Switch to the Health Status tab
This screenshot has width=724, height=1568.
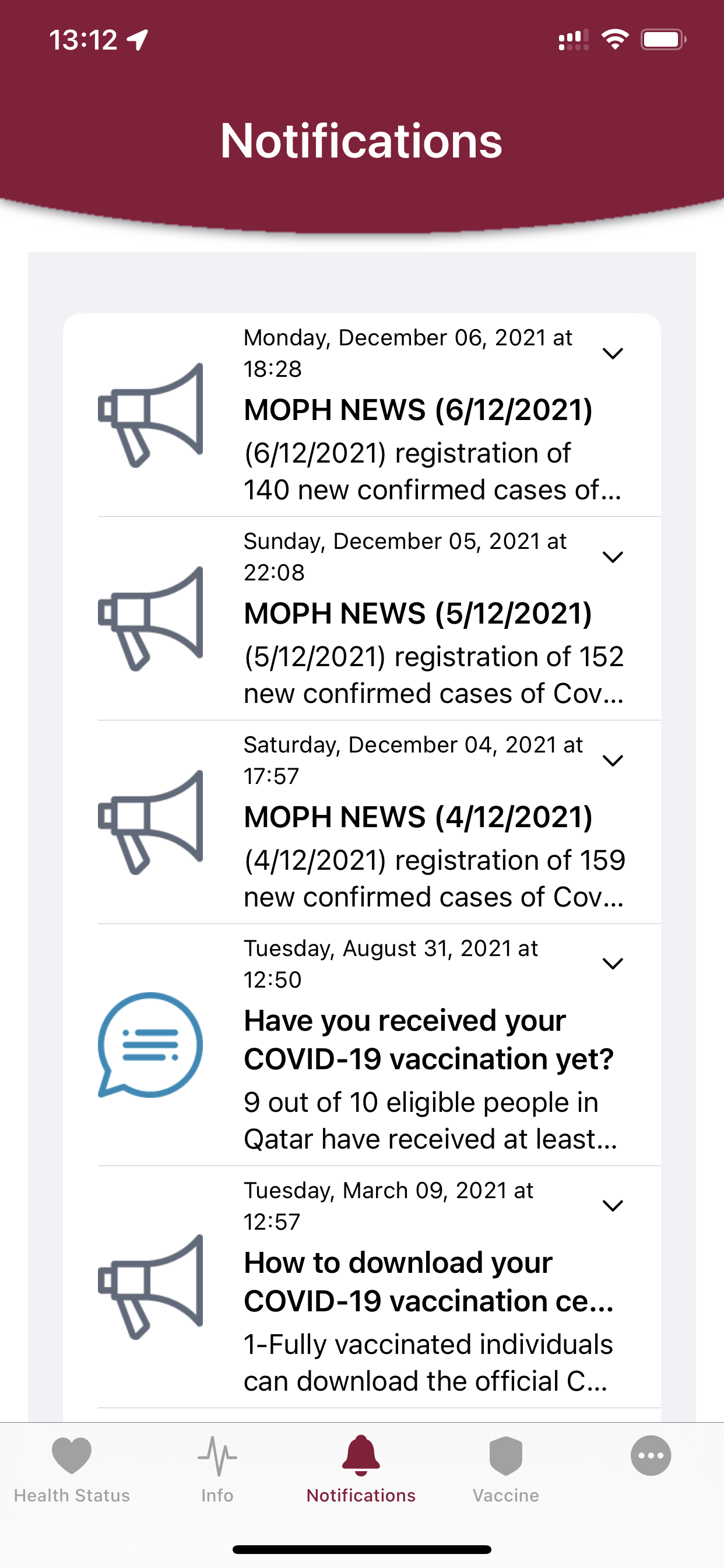coord(72,1469)
